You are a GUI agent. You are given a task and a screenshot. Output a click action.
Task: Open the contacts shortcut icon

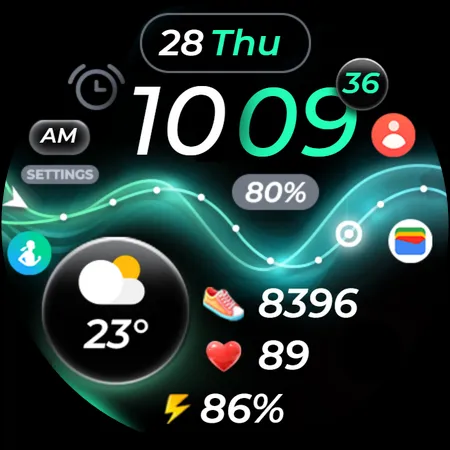pos(393,135)
